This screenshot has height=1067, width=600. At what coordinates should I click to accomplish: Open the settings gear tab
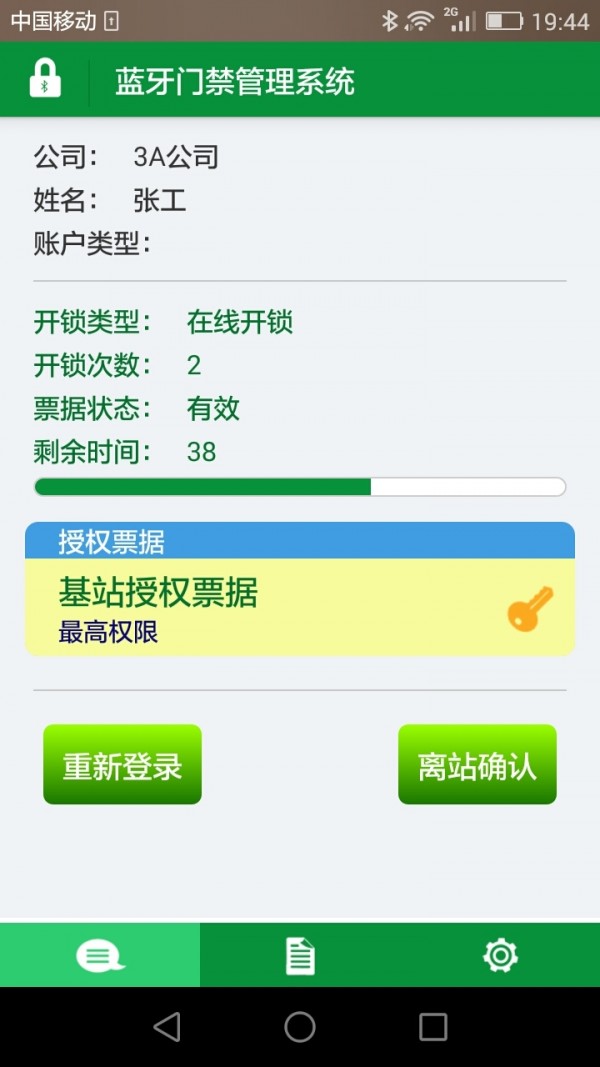coord(499,956)
